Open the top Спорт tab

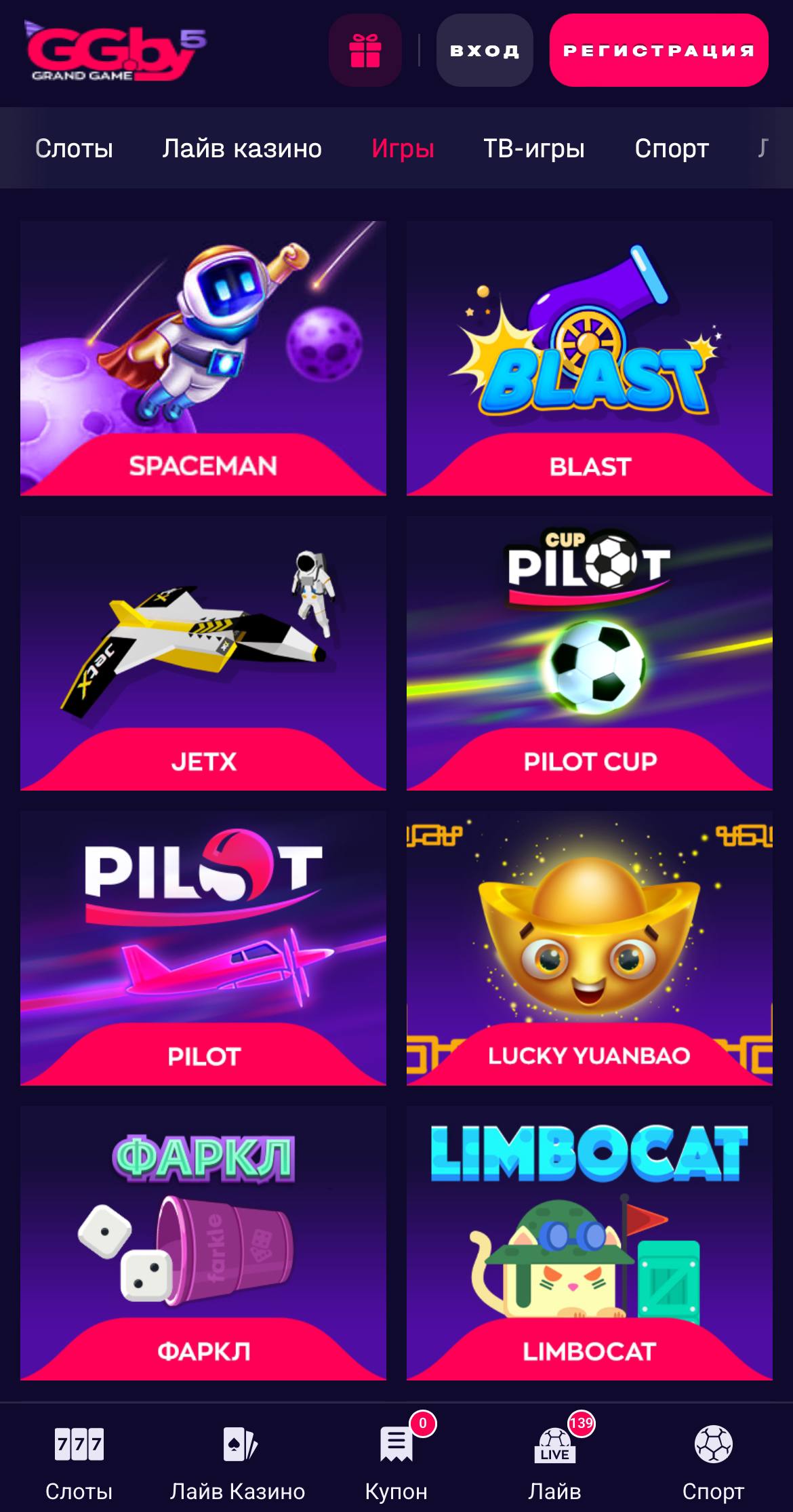[x=672, y=148]
